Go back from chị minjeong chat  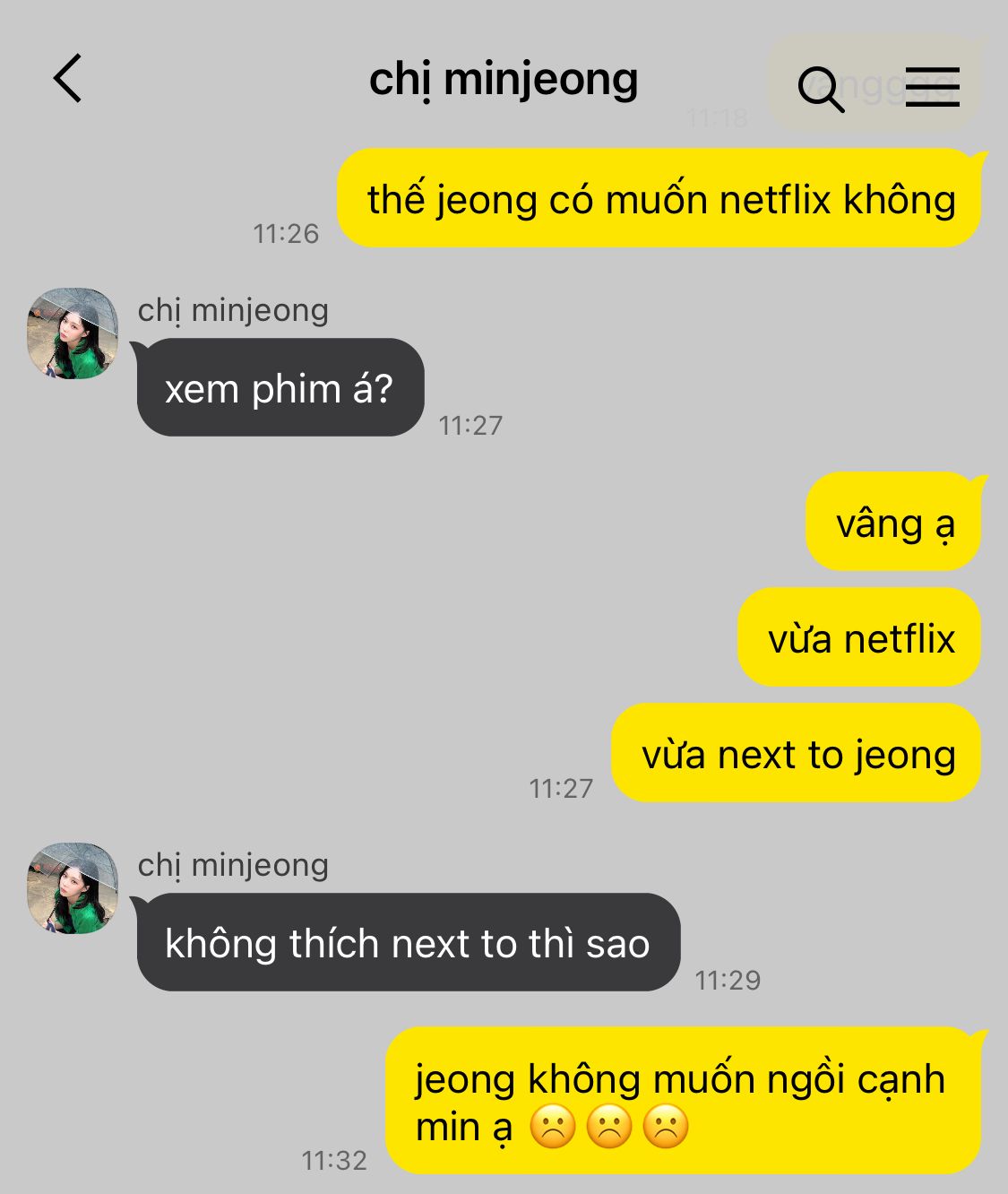click(x=68, y=79)
